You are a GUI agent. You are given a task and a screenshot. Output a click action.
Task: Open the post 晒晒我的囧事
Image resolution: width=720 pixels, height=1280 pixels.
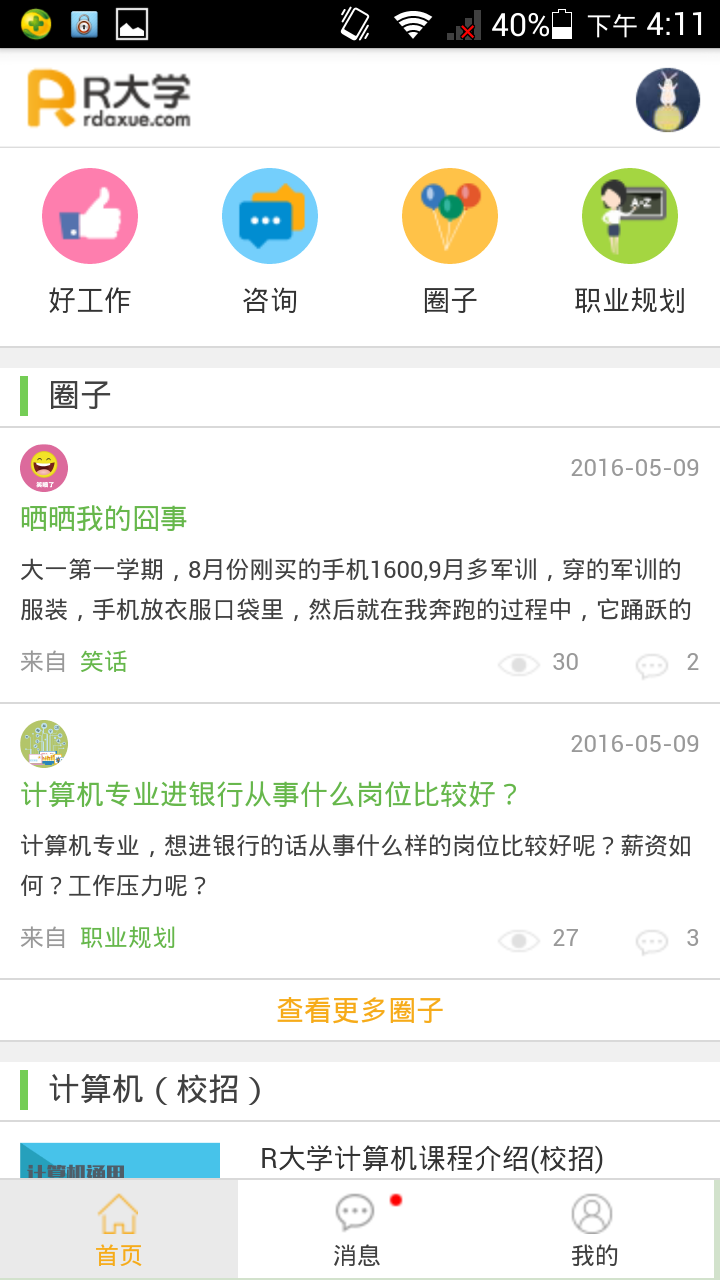click(104, 518)
